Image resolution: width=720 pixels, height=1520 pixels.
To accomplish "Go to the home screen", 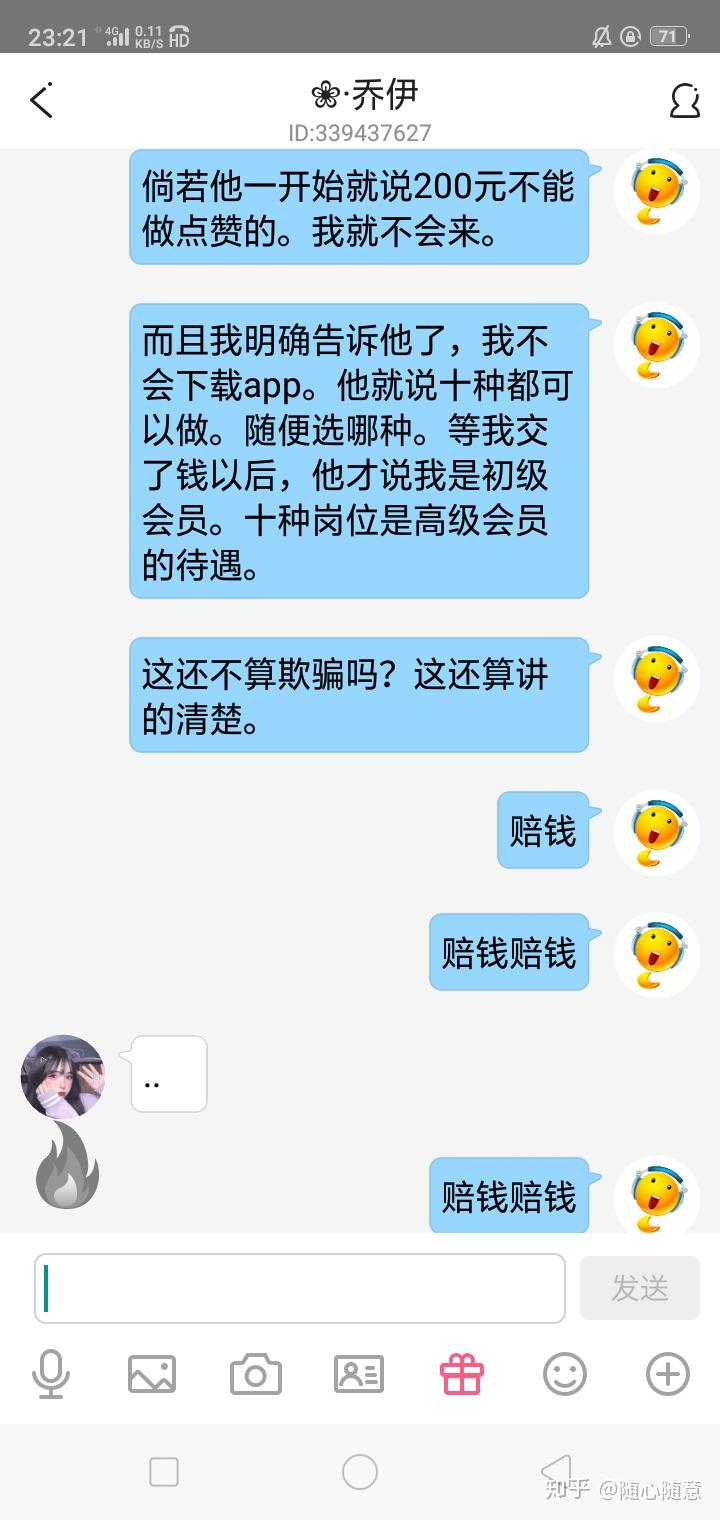I will tap(360, 1472).
